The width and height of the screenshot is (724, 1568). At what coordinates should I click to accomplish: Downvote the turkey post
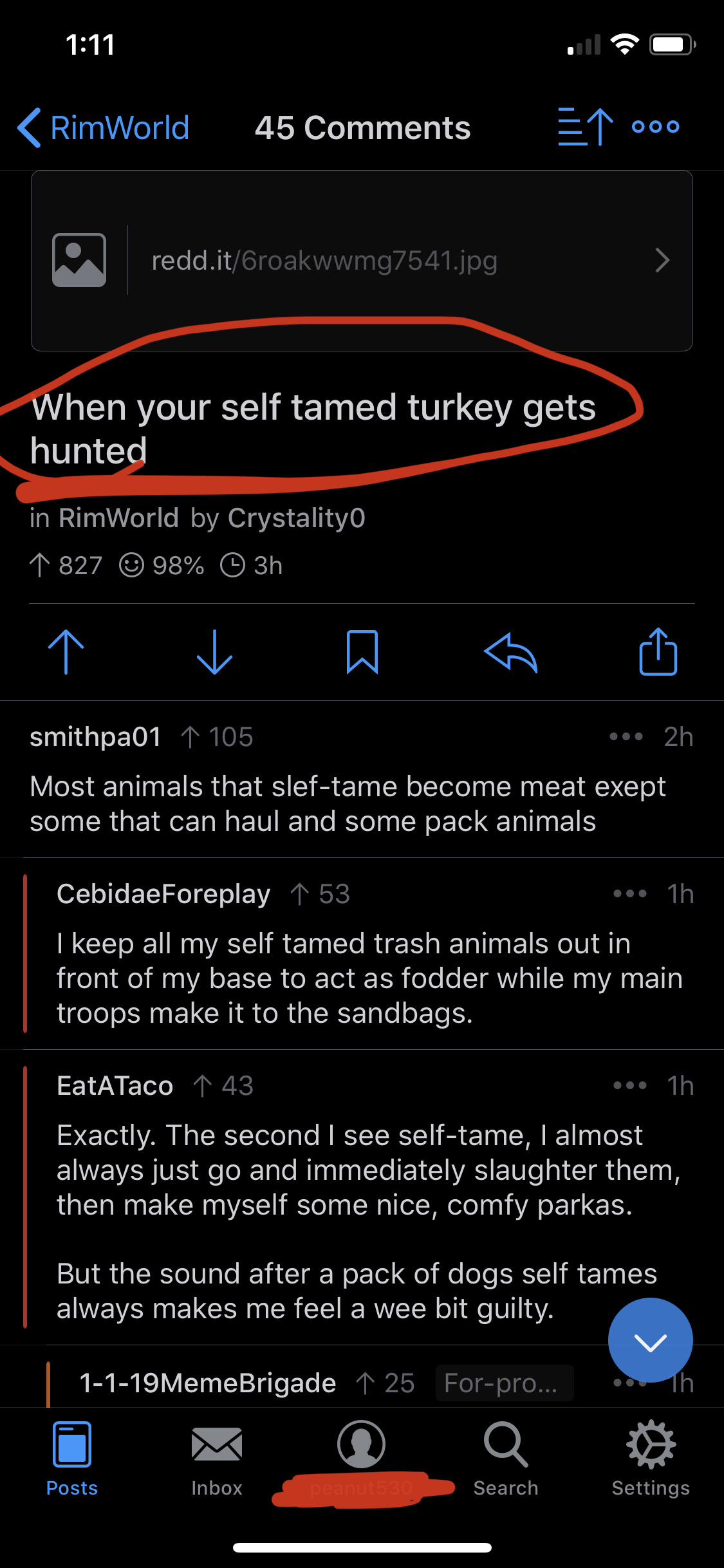point(215,652)
